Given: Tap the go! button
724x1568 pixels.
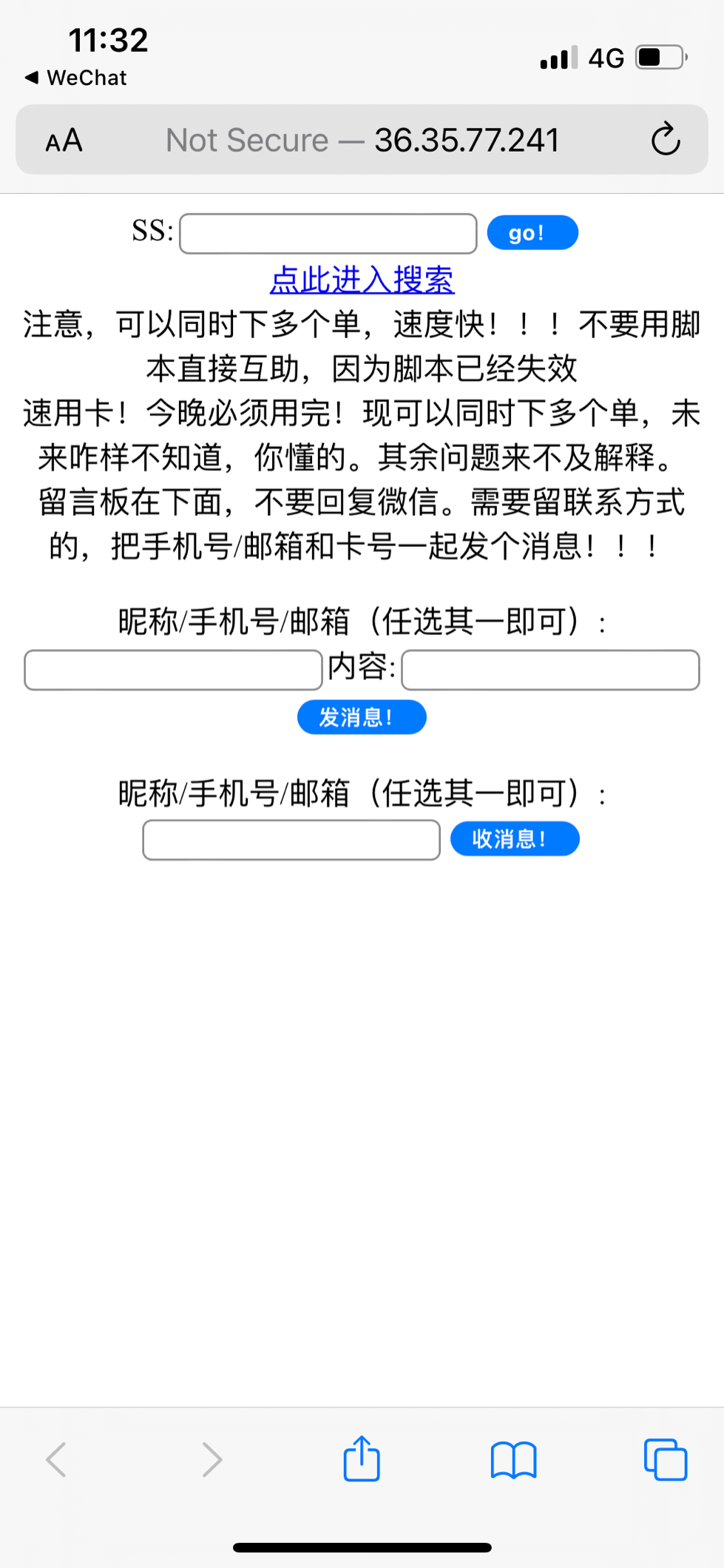Looking at the screenshot, I should click(x=532, y=233).
